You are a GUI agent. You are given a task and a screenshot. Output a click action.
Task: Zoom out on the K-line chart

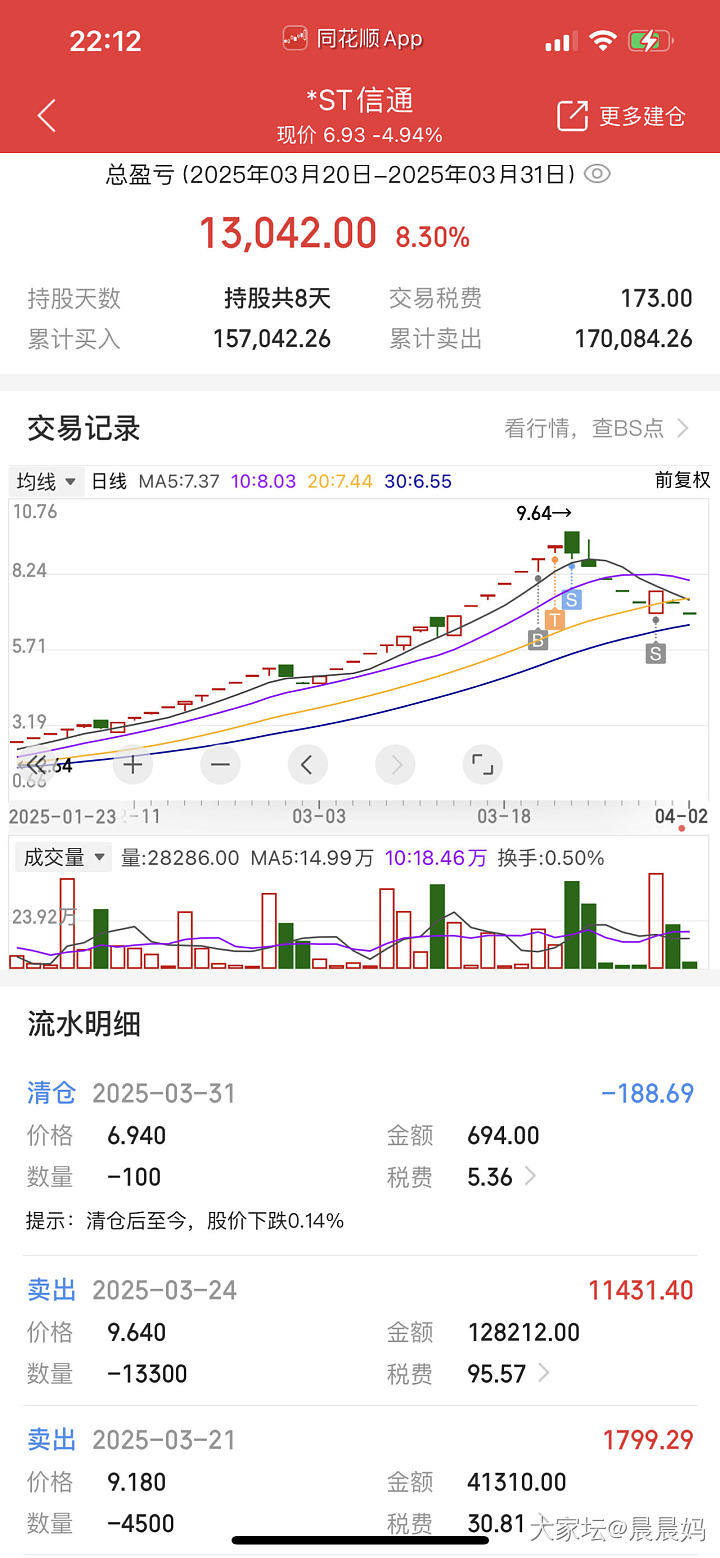pyautogui.click(x=220, y=766)
